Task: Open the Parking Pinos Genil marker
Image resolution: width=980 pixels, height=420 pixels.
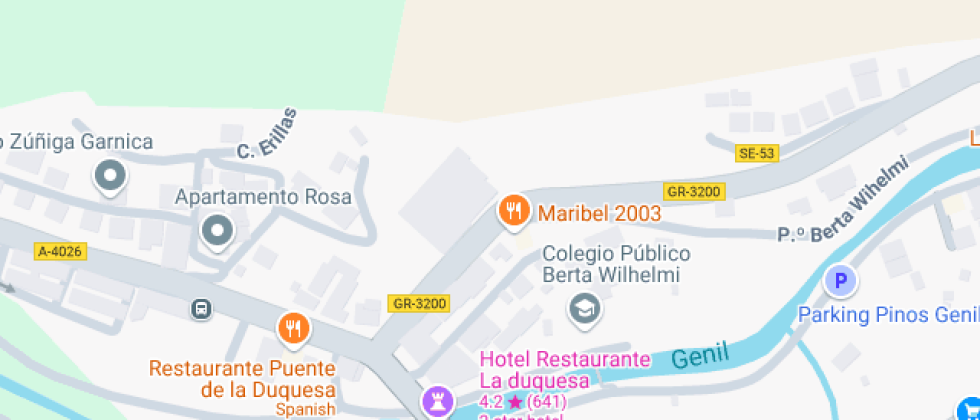Action: pos(840,281)
